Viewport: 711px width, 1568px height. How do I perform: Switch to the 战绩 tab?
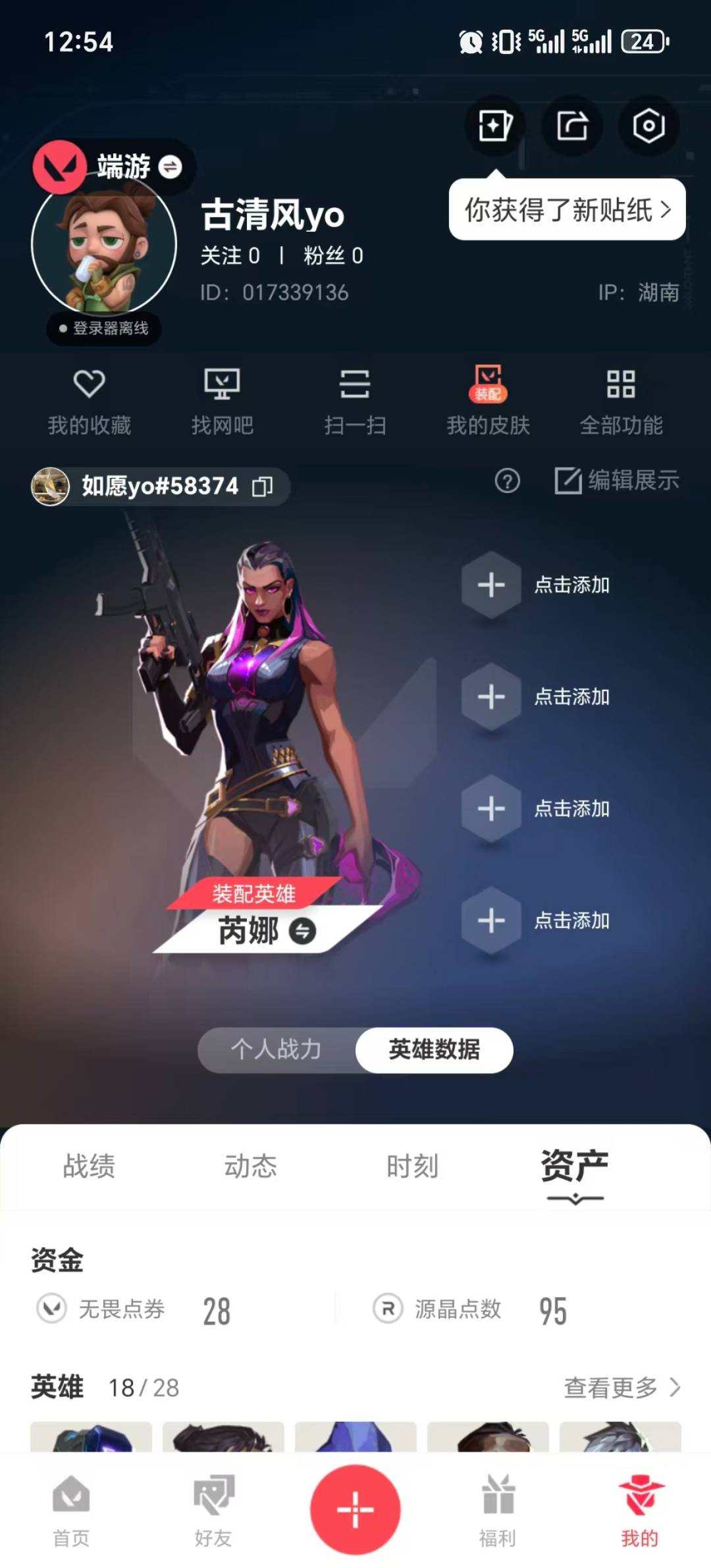[89, 1165]
